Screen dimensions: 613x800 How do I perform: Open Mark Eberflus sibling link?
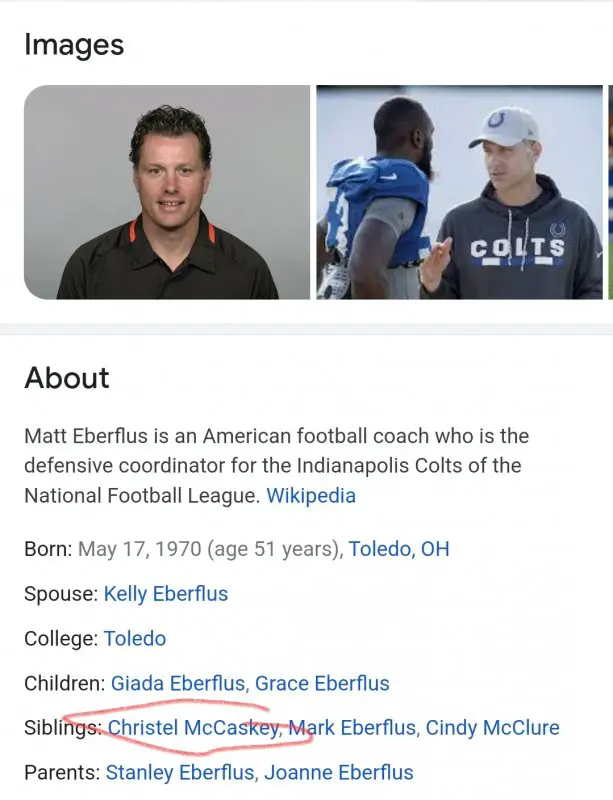coord(351,728)
